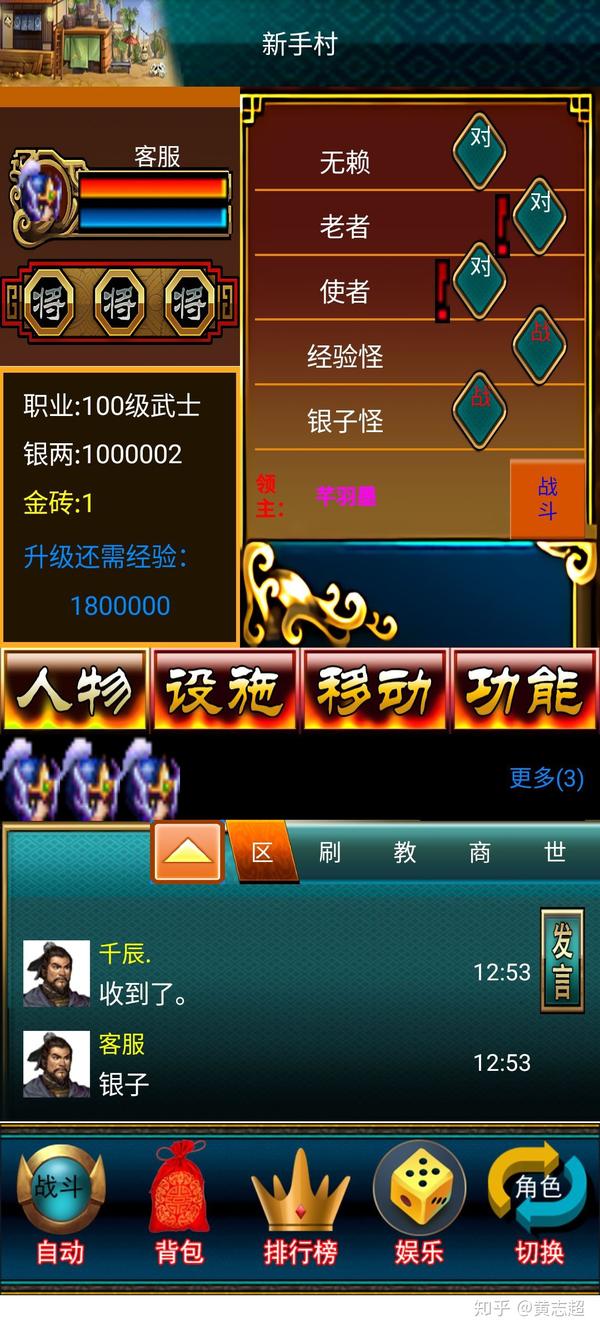600x1333 pixels.
Task: Open the 设施 menu
Action: [225, 690]
